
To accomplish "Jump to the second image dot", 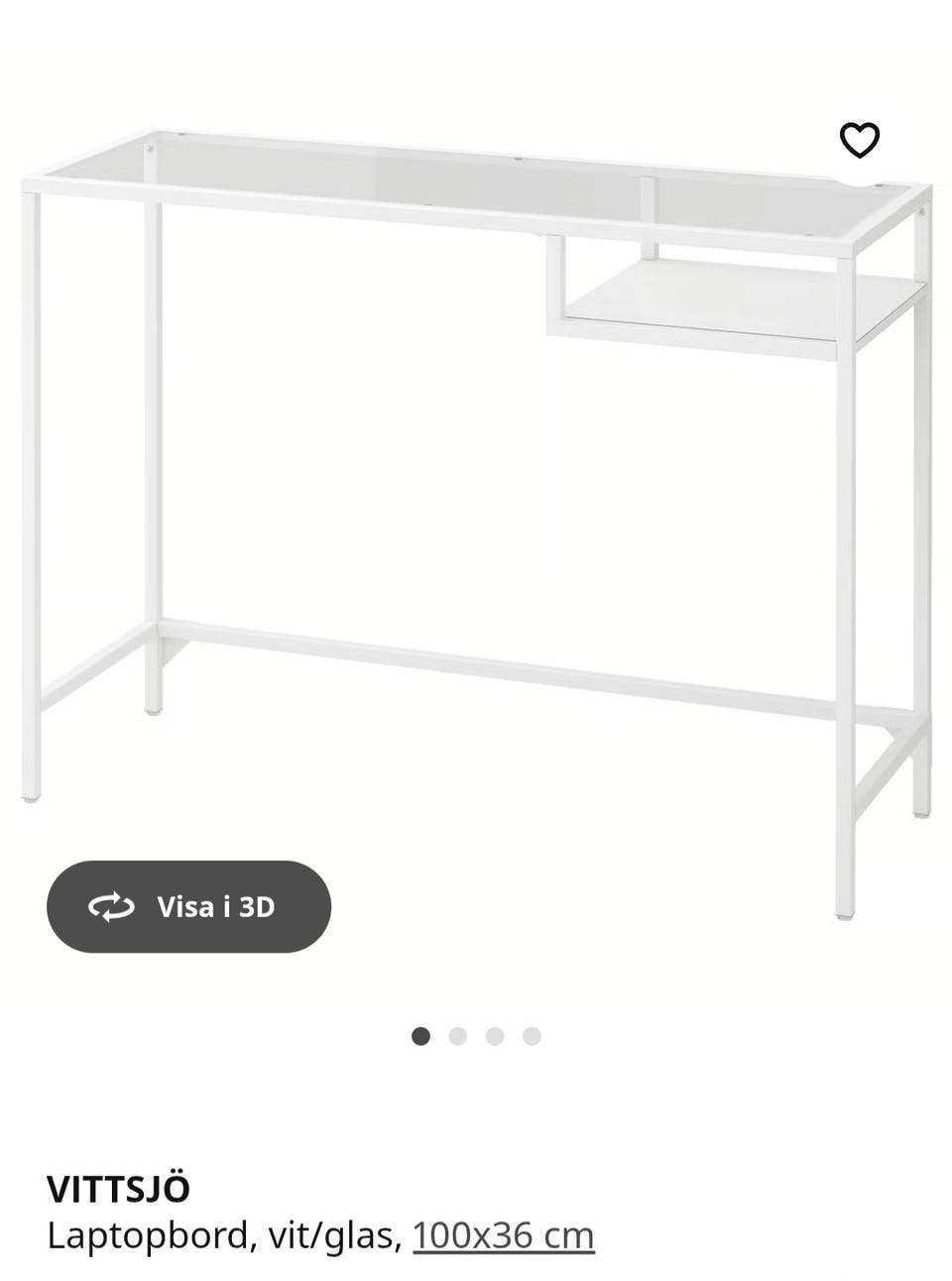I will pos(457,1036).
